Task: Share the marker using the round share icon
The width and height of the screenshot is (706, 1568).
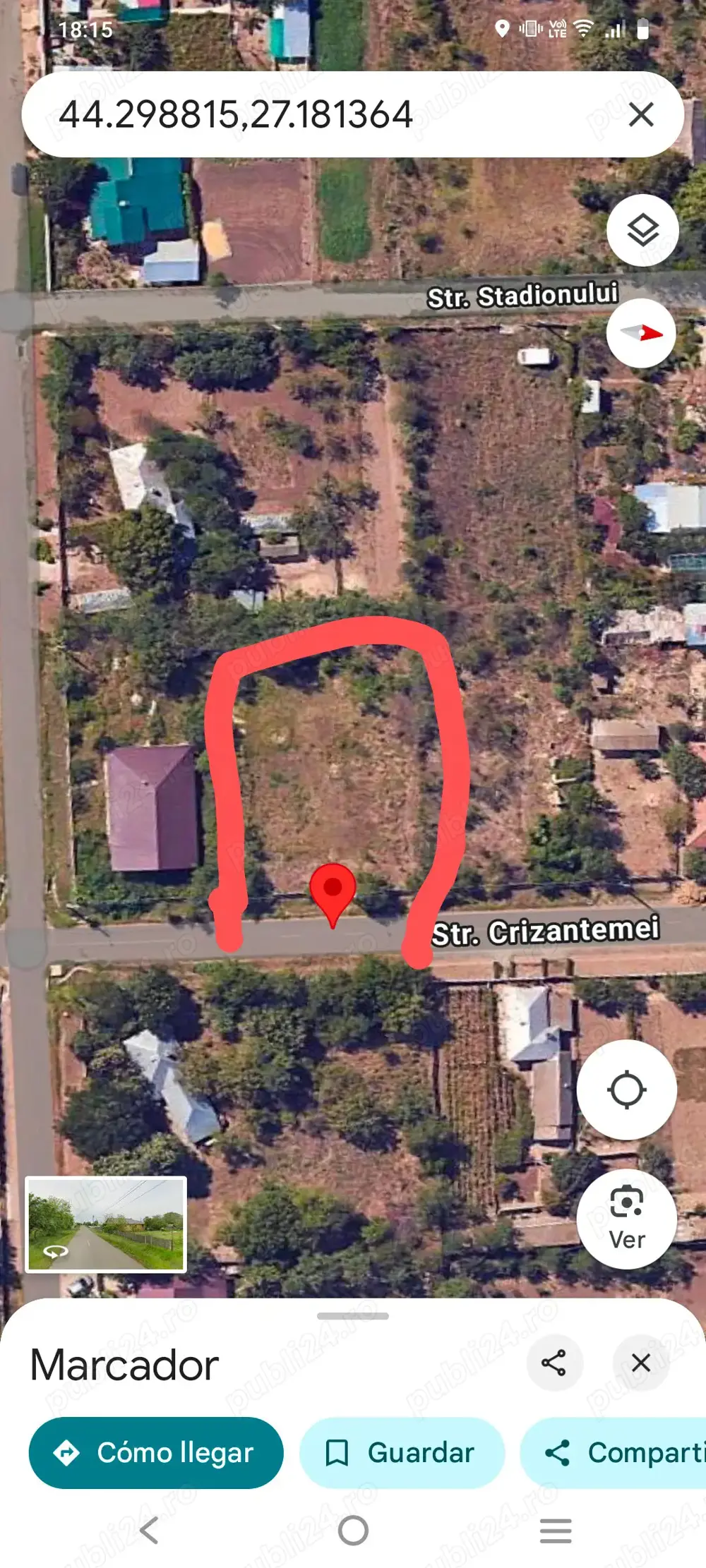Action: click(554, 1363)
